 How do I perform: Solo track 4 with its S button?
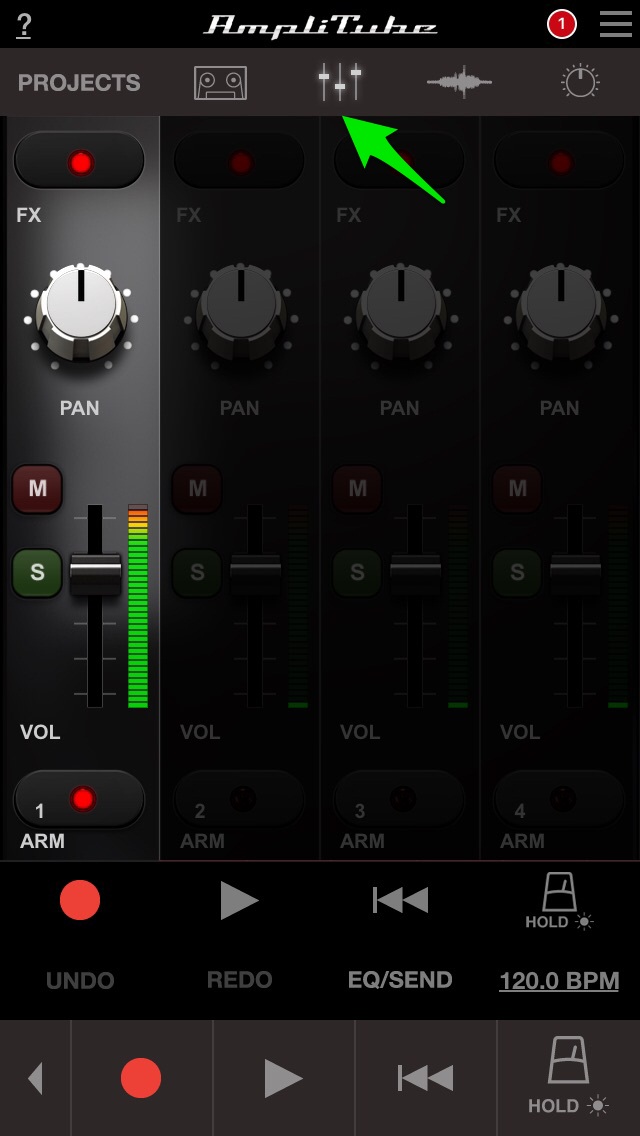click(517, 572)
